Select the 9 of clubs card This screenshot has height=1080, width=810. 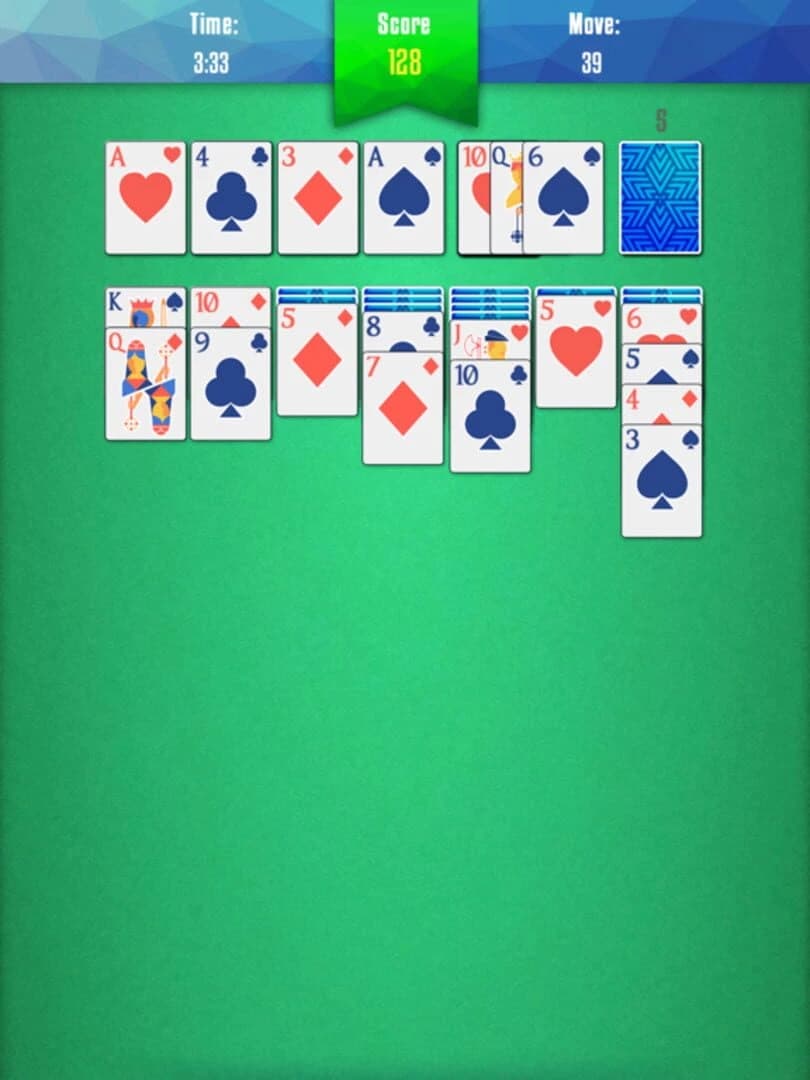coord(231,390)
